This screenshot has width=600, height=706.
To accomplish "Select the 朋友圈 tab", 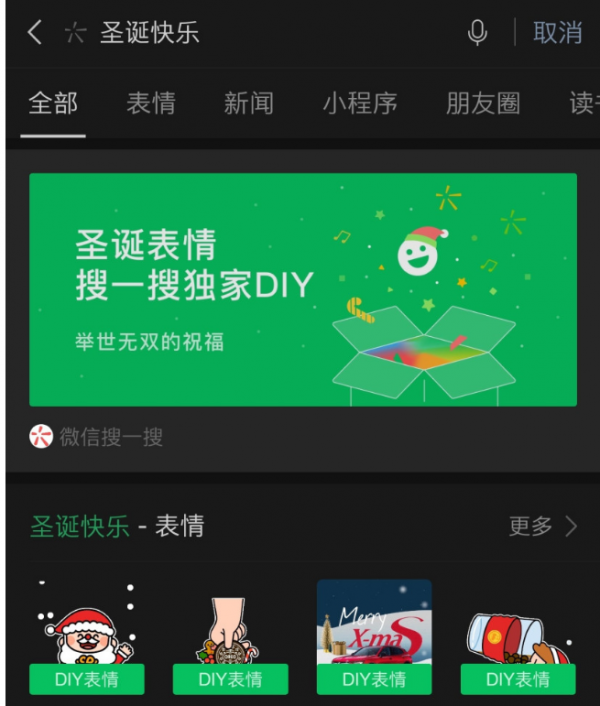I will [x=483, y=103].
